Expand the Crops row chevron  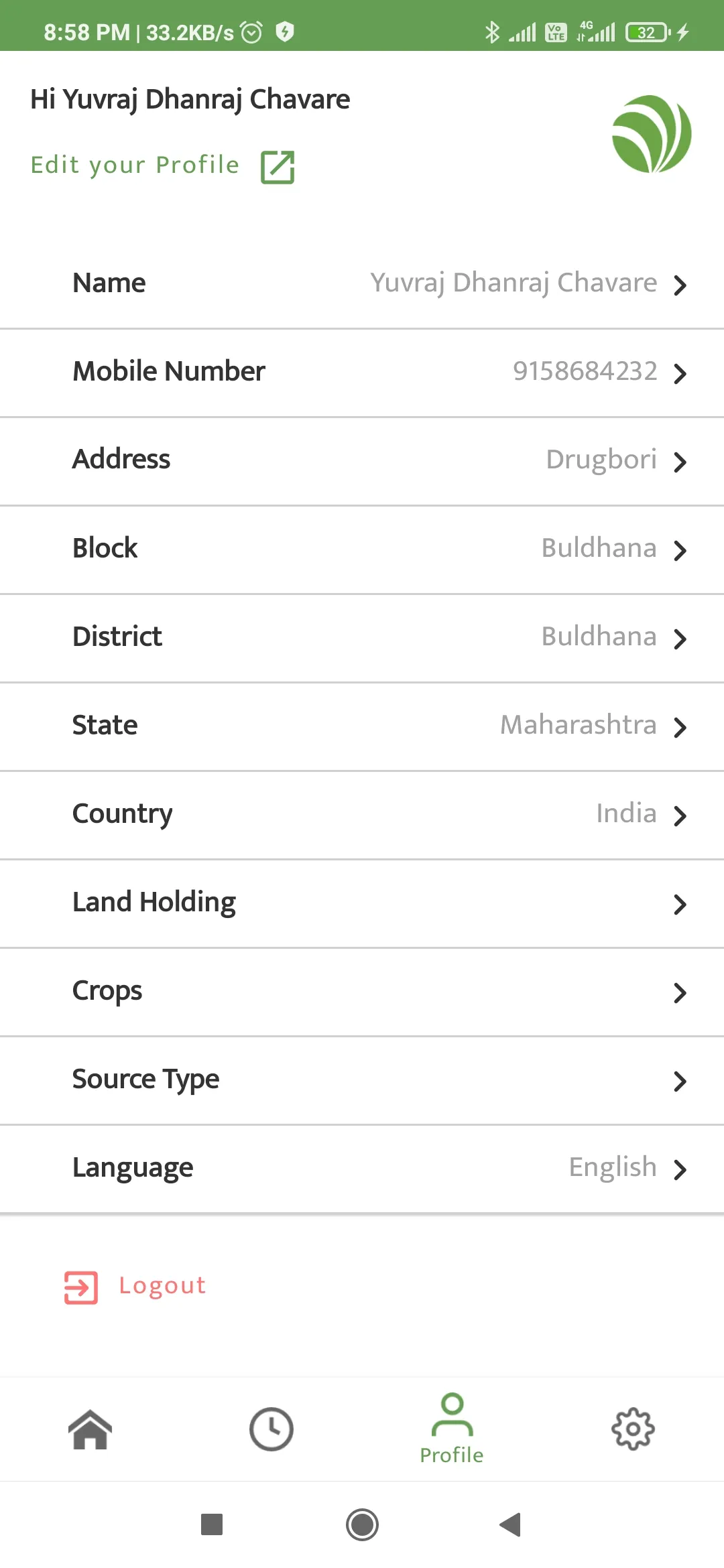[x=680, y=992]
